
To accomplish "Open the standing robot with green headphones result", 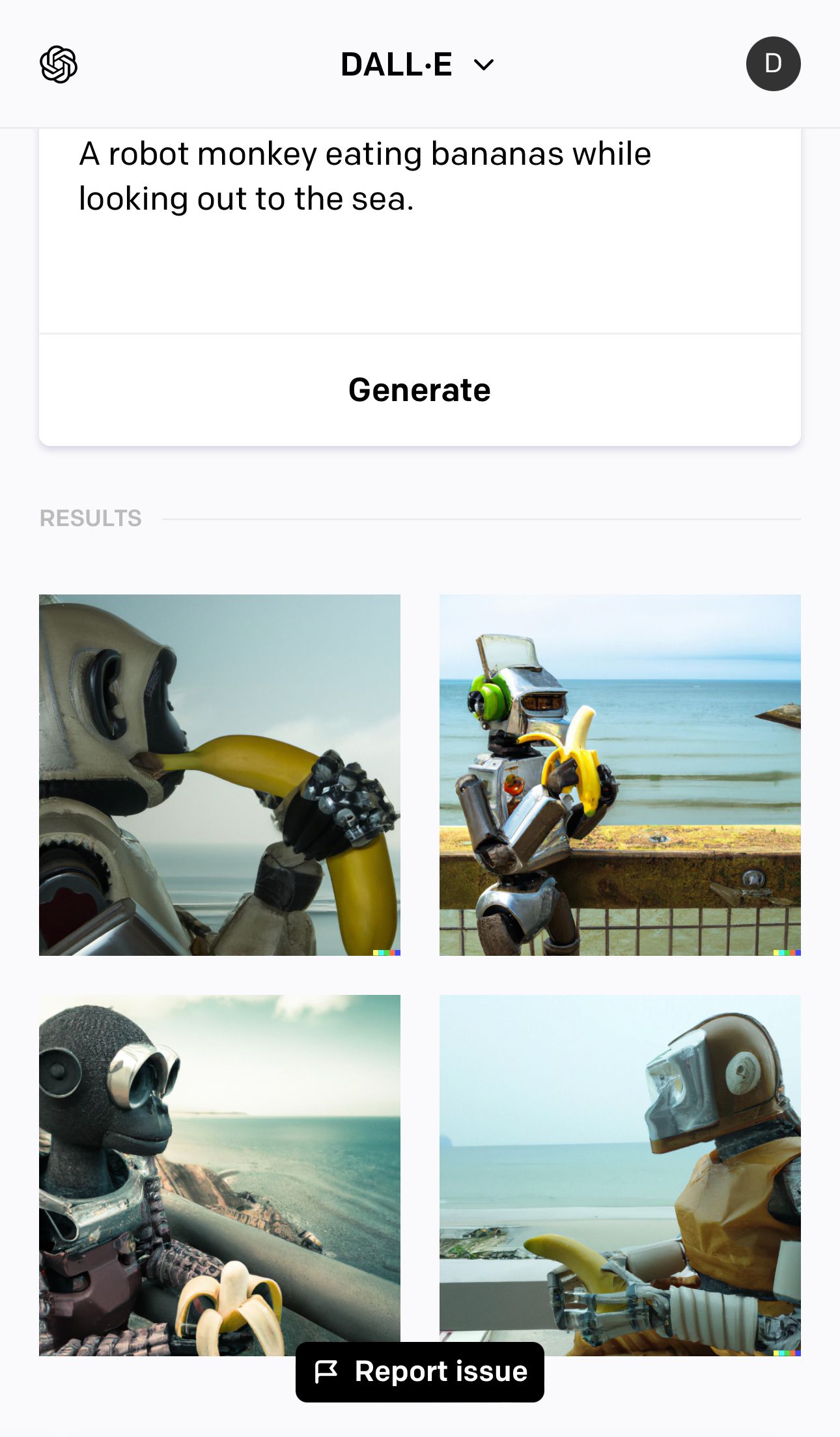I will 620,775.
